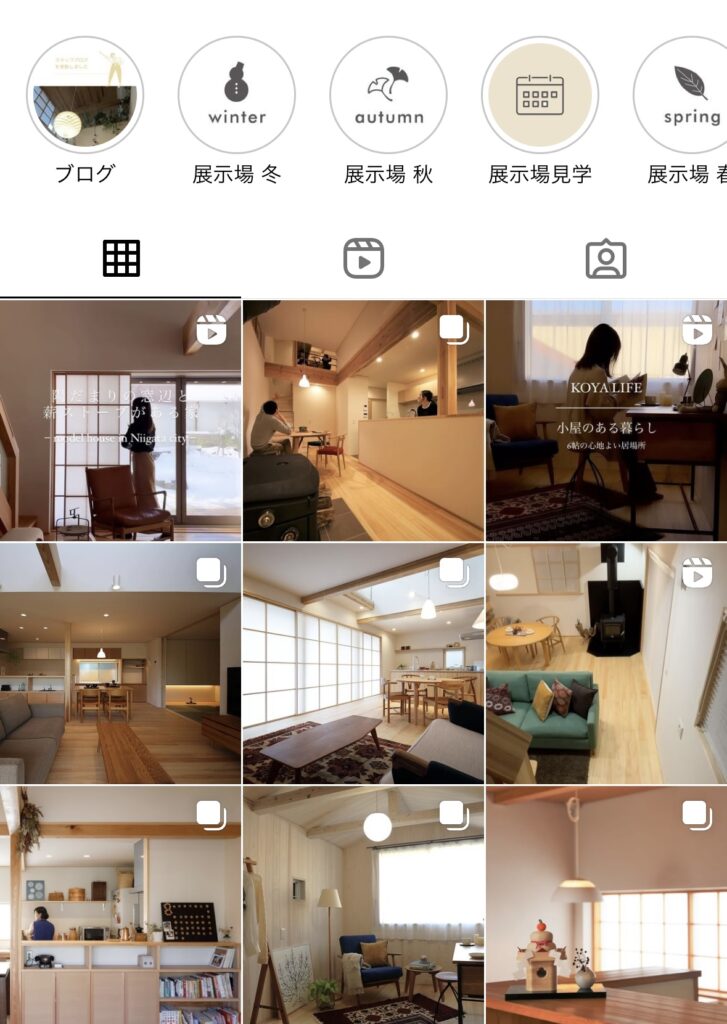Open the 展示場 秋 autumn highlight
Image resolution: width=727 pixels, height=1024 pixels.
coord(388,95)
